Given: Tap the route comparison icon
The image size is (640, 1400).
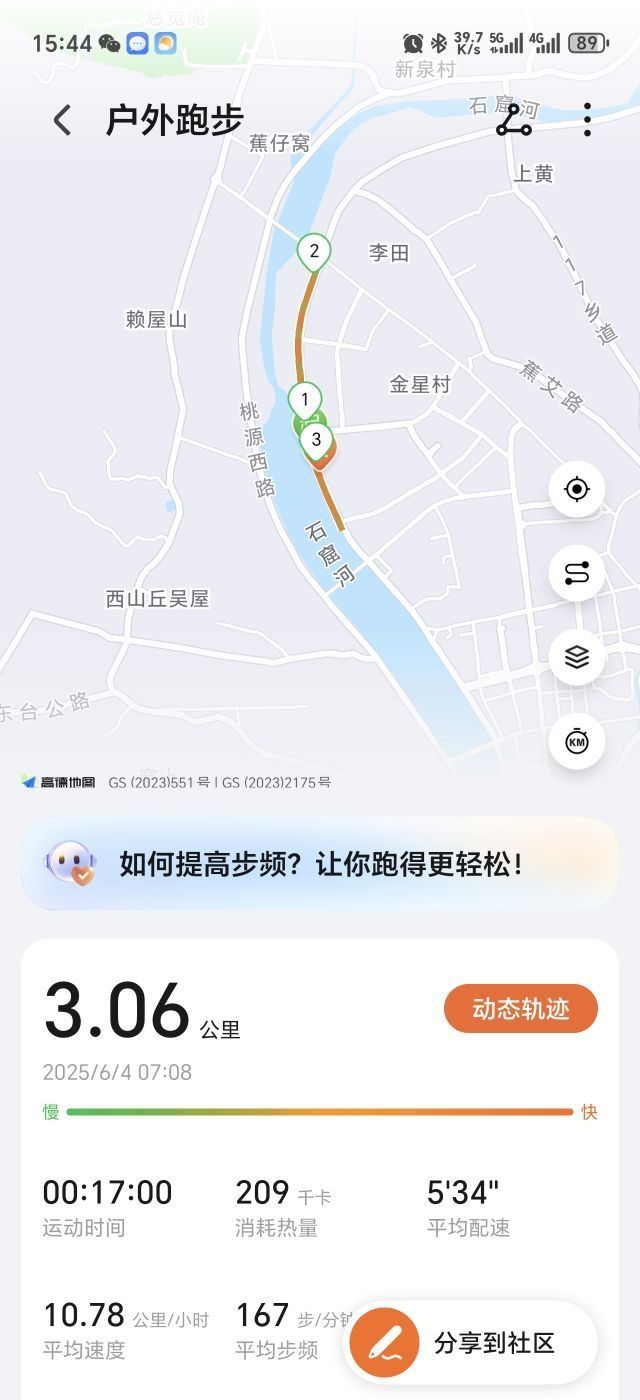Looking at the screenshot, I should point(576,573).
